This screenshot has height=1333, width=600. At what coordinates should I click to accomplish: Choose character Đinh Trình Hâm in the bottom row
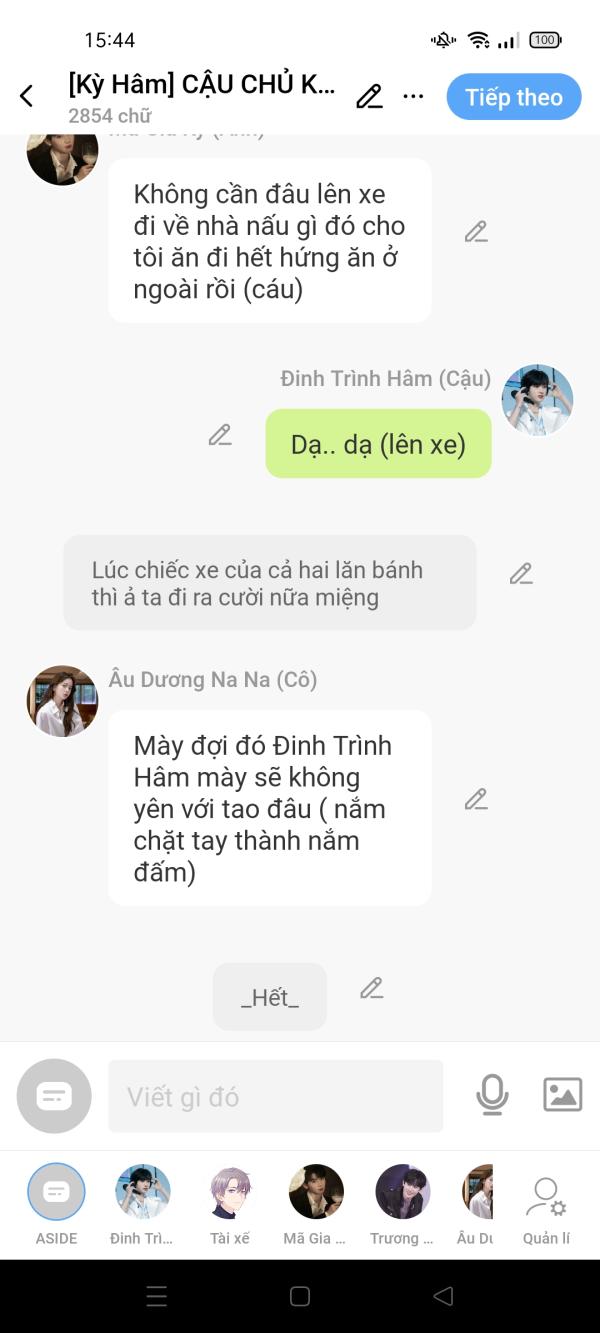142,1192
